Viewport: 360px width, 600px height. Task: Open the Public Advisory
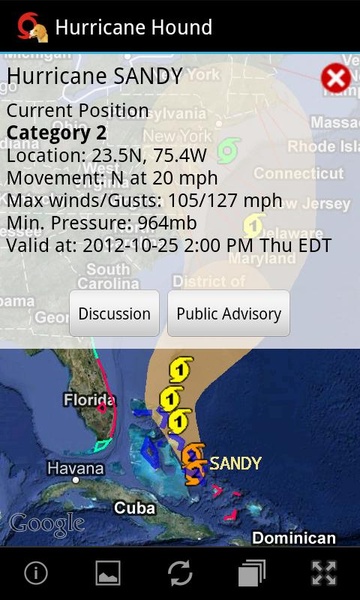click(x=229, y=313)
